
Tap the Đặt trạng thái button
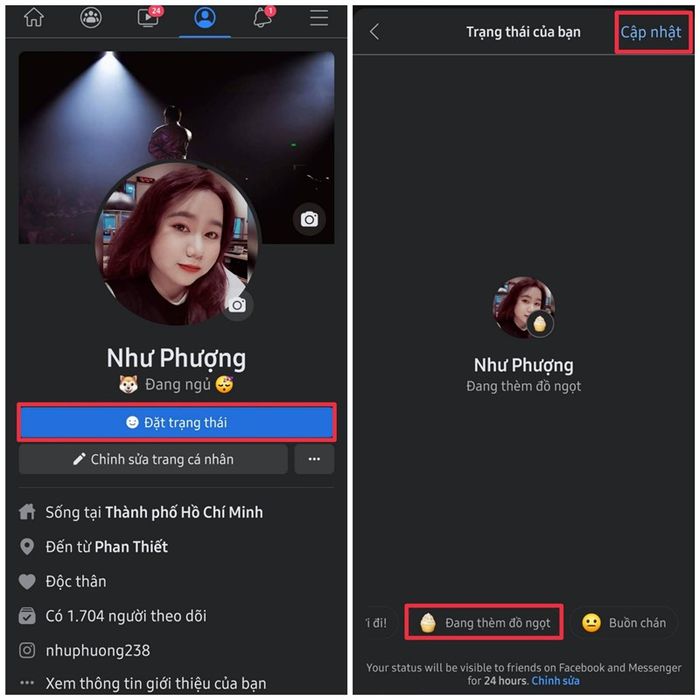click(177, 423)
